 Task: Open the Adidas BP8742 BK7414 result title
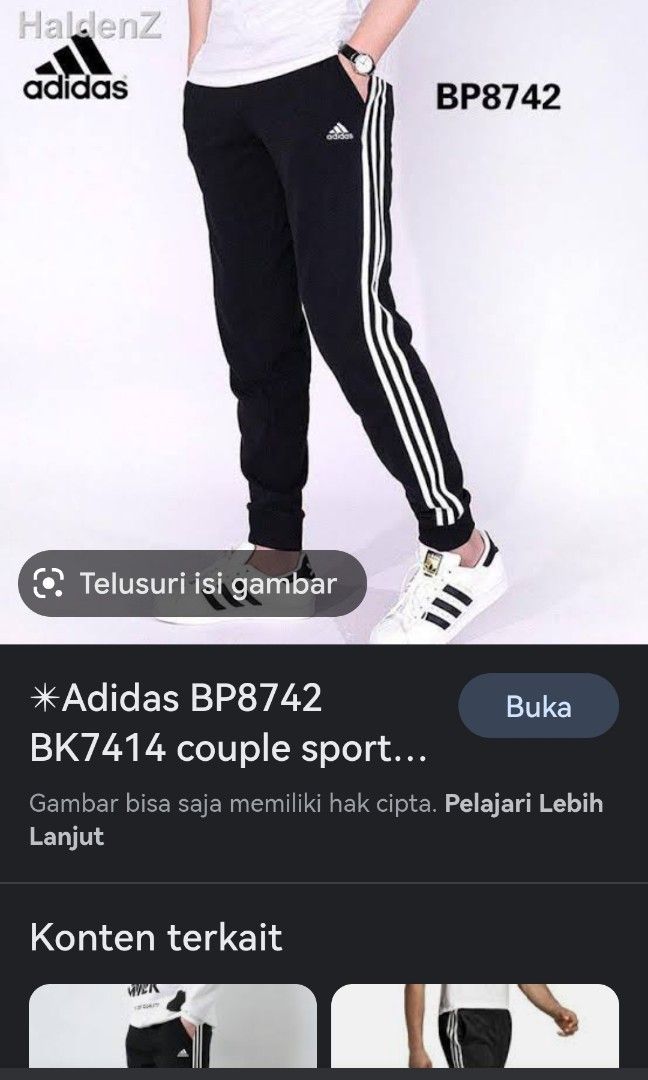[x=230, y=723]
